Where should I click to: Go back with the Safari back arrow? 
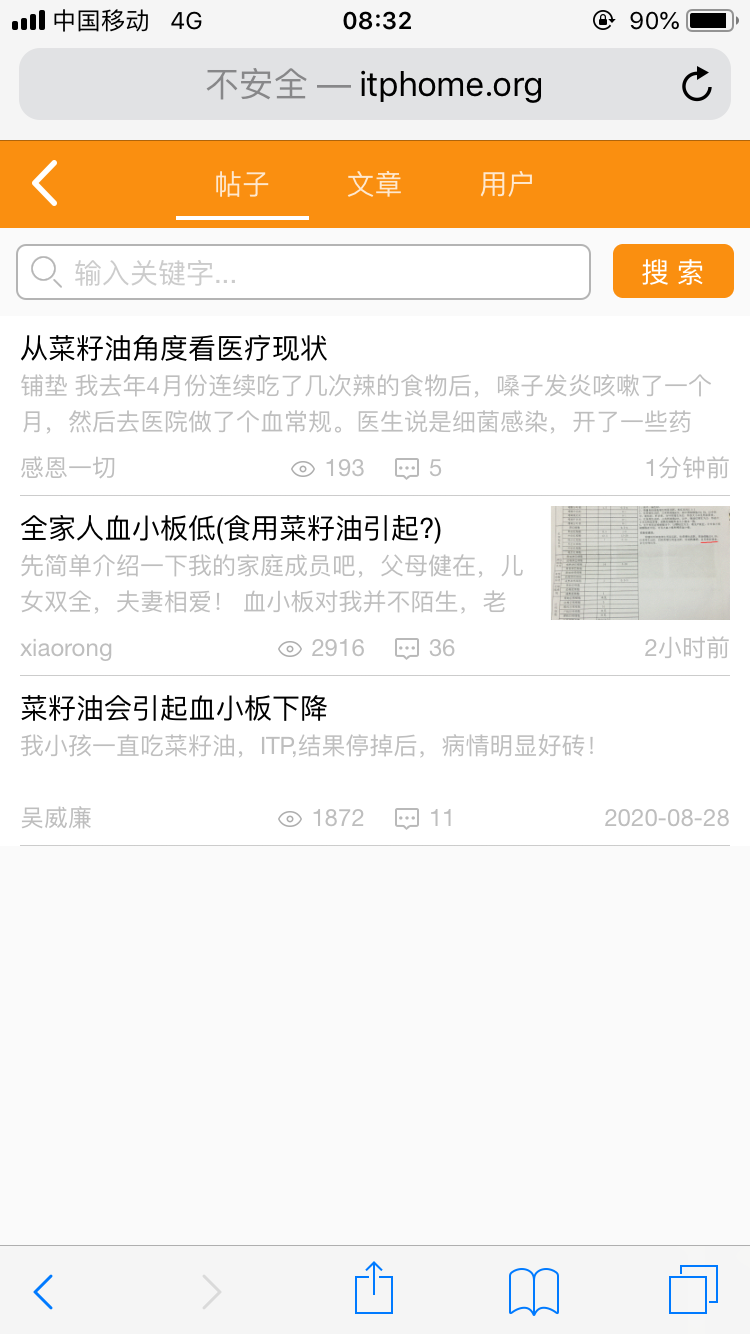pyautogui.click(x=43, y=1291)
